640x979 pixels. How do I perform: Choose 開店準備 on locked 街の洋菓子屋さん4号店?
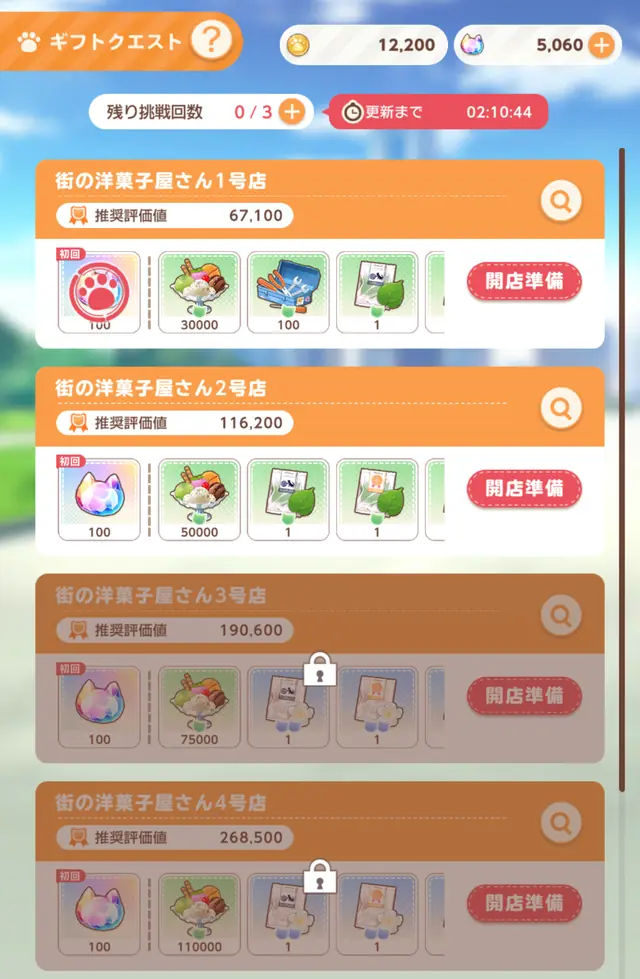(x=524, y=903)
